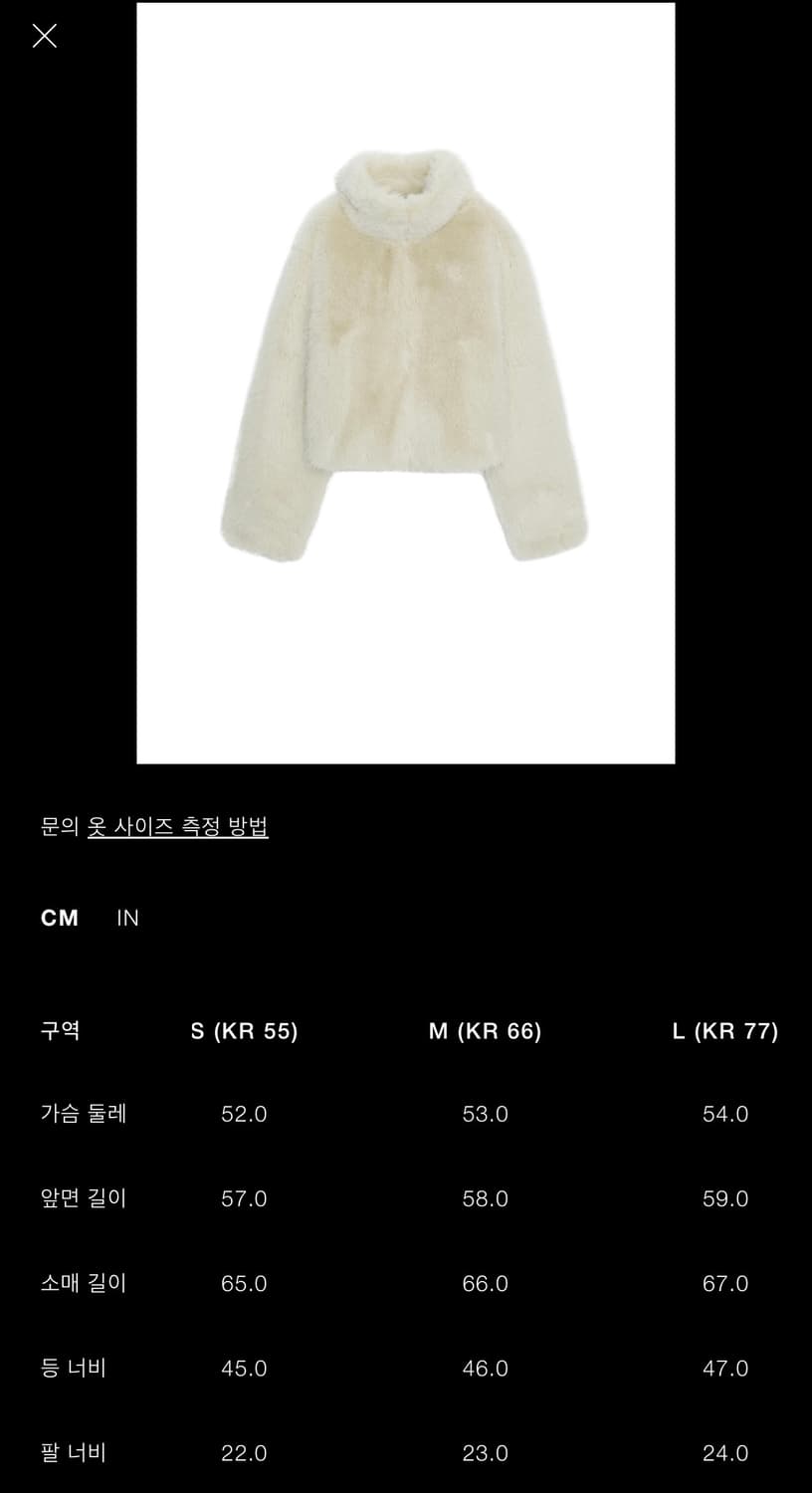Image resolution: width=812 pixels, height=1493 pixels.
Task: Select arm width 22.0 under size S
Action: click(x=244, y=1452)
